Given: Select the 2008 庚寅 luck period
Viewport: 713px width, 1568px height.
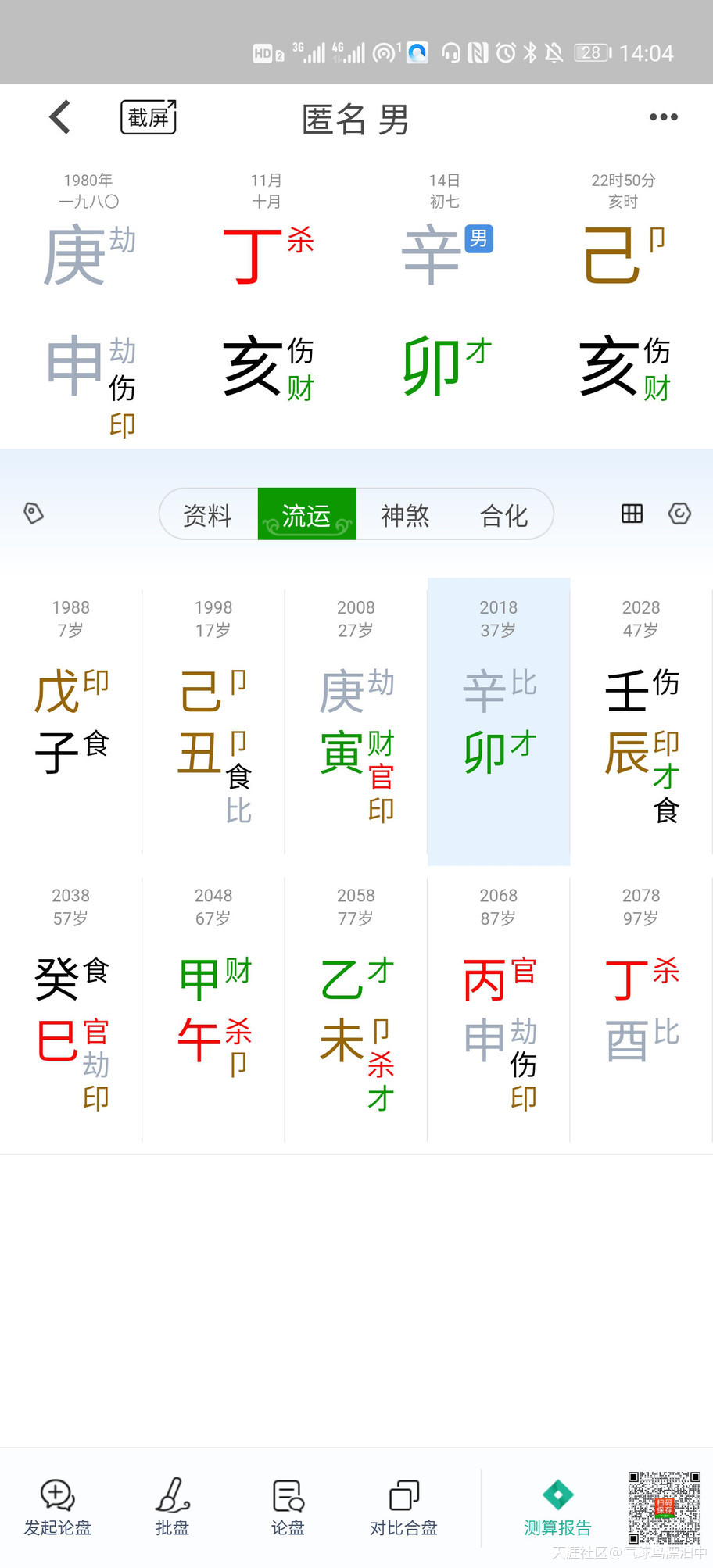Looking at the screenshot, I should pos(356,721).
